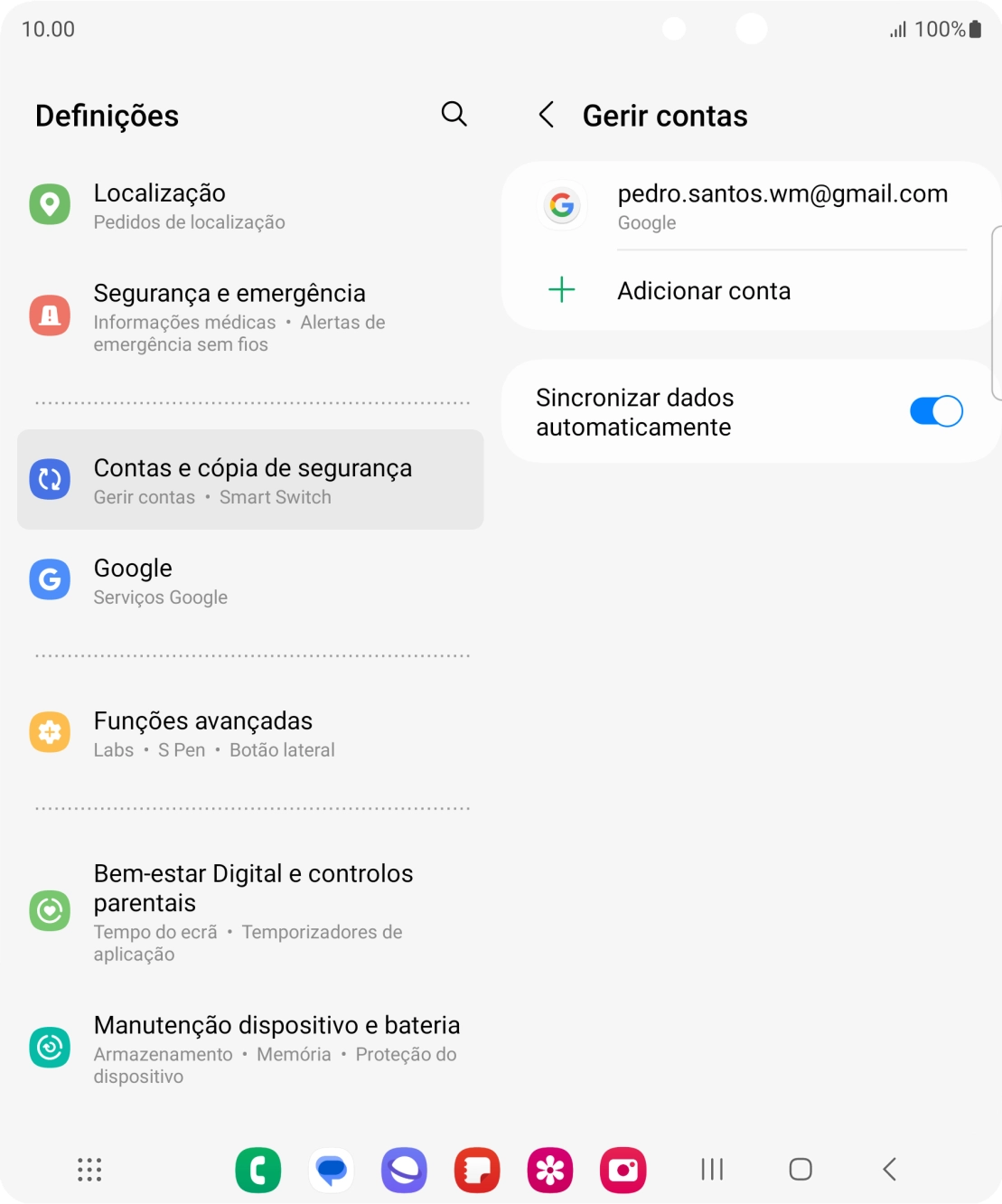Click the Manutenção dispositivo e bateria icon
The image size is (1002, 1204).
(x=50, y=1048)
